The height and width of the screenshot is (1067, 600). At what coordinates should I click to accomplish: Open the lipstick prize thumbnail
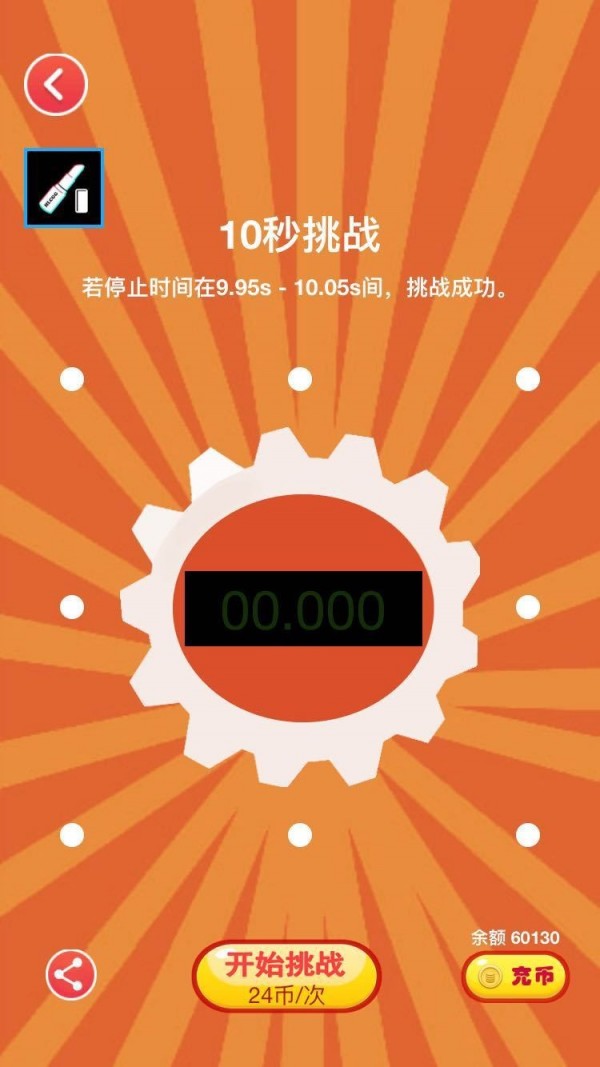tap(64, 188)
